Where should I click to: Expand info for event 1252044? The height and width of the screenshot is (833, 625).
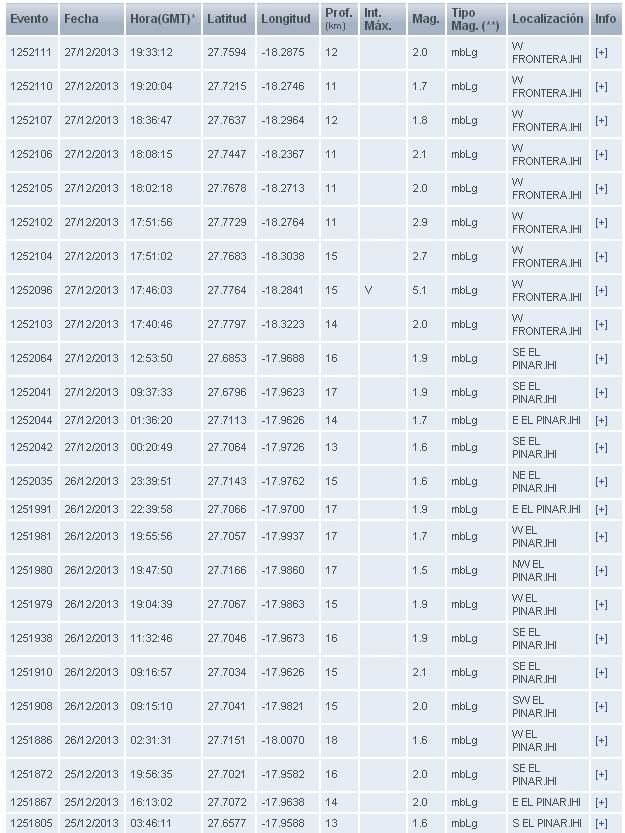[x=601, y=420]
